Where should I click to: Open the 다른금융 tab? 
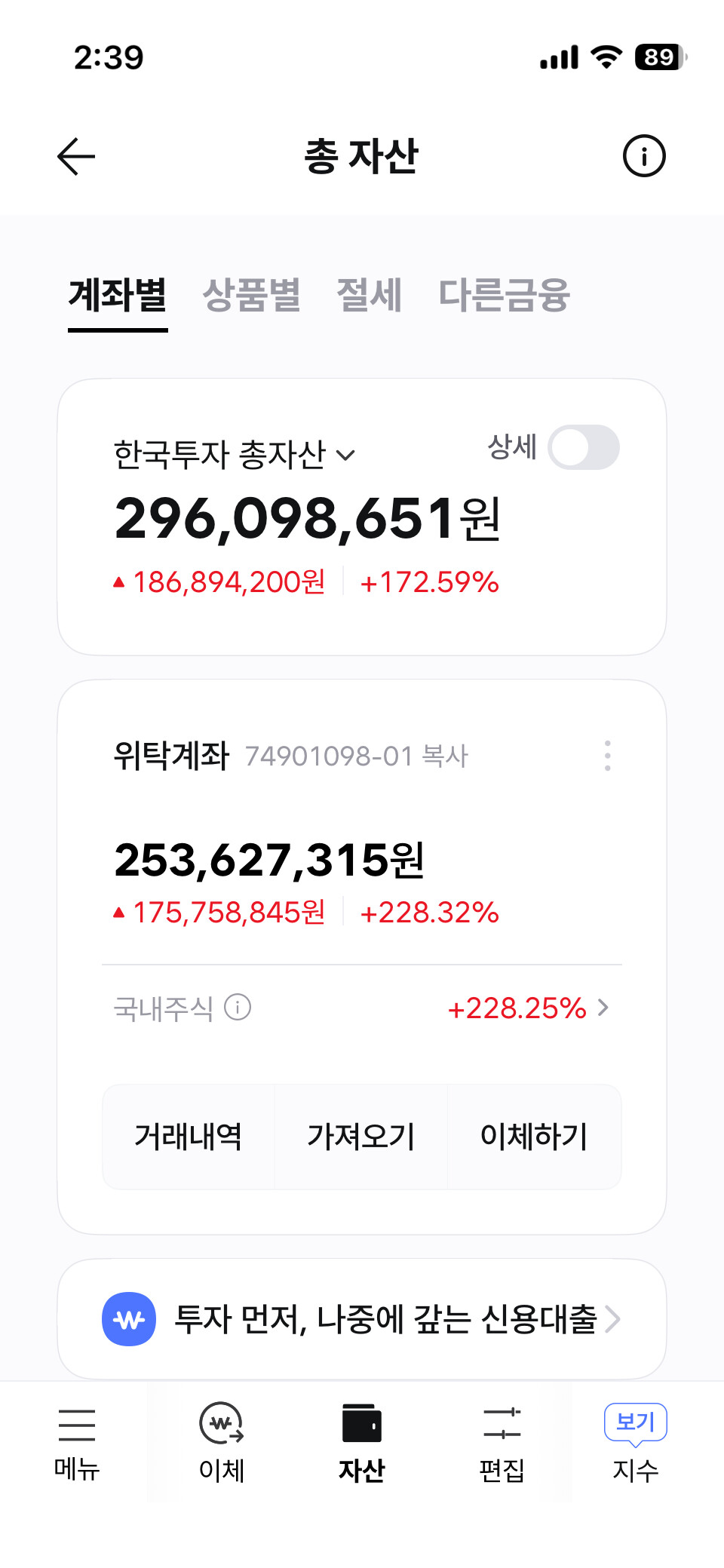pyautogui.click(x=504, y=294)
